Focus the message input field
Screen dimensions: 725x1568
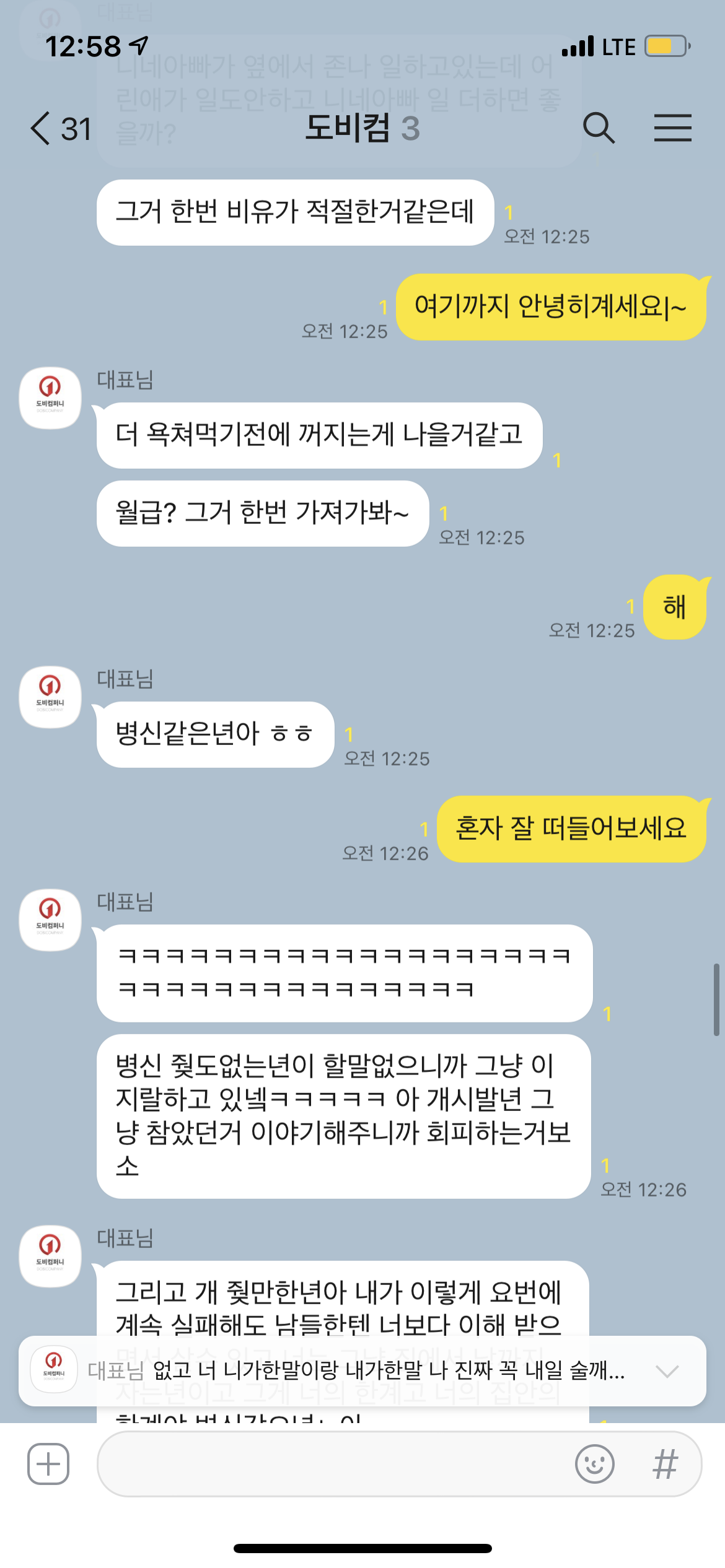point(335,1464)
